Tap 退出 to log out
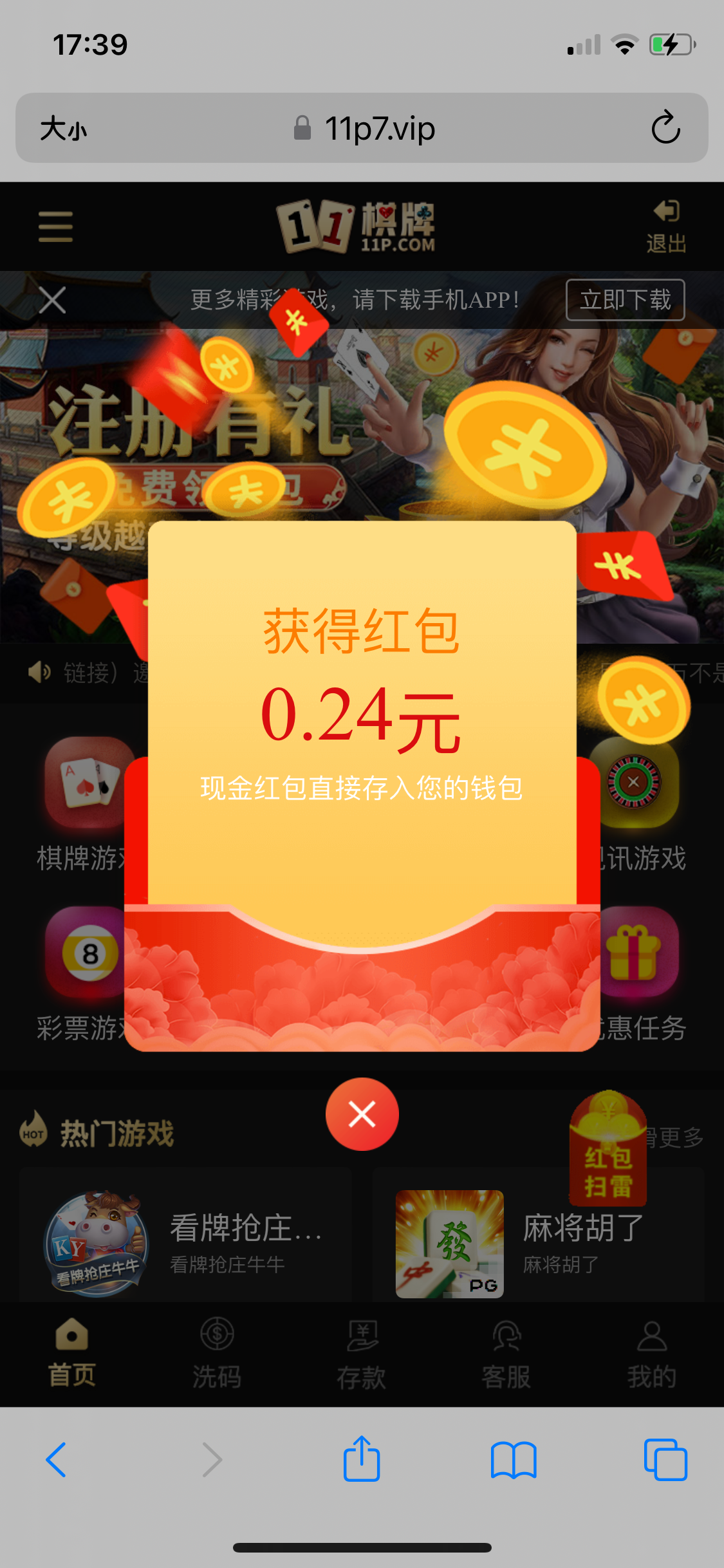 666,227
